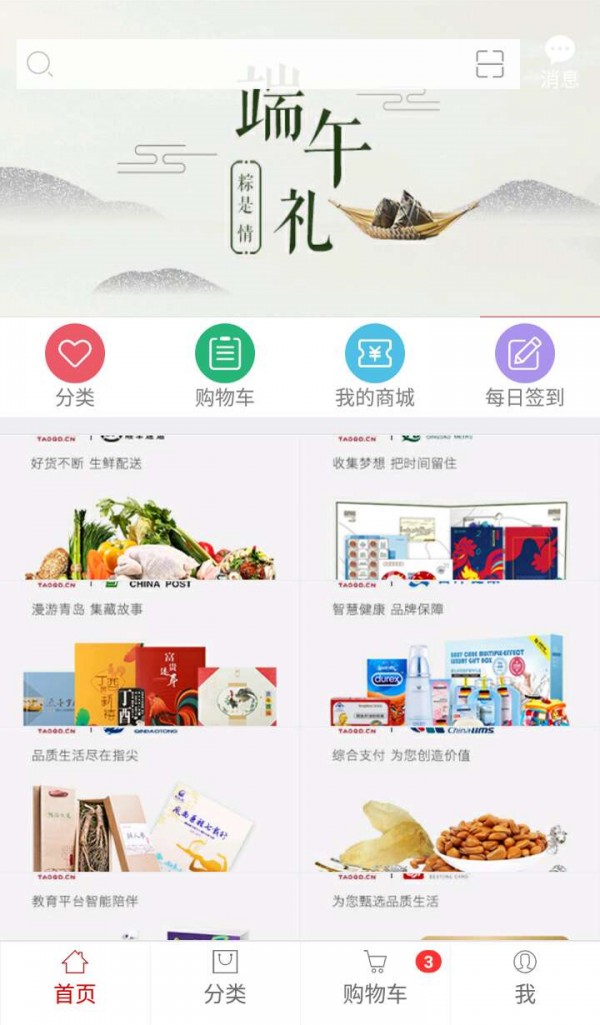Go to 我的商城

375,366
